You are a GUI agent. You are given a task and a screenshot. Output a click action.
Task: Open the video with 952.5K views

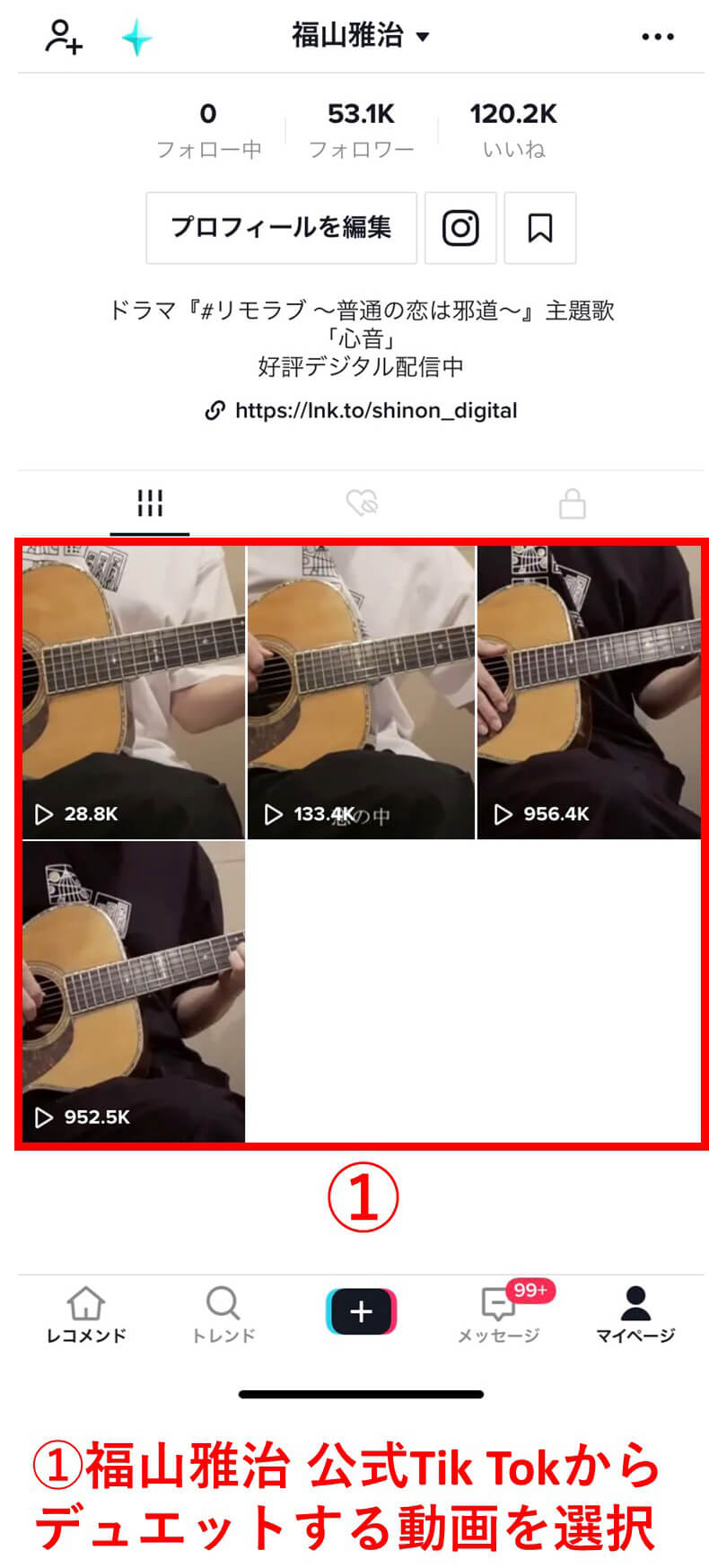pyautogui.click(x=134, y=992)
